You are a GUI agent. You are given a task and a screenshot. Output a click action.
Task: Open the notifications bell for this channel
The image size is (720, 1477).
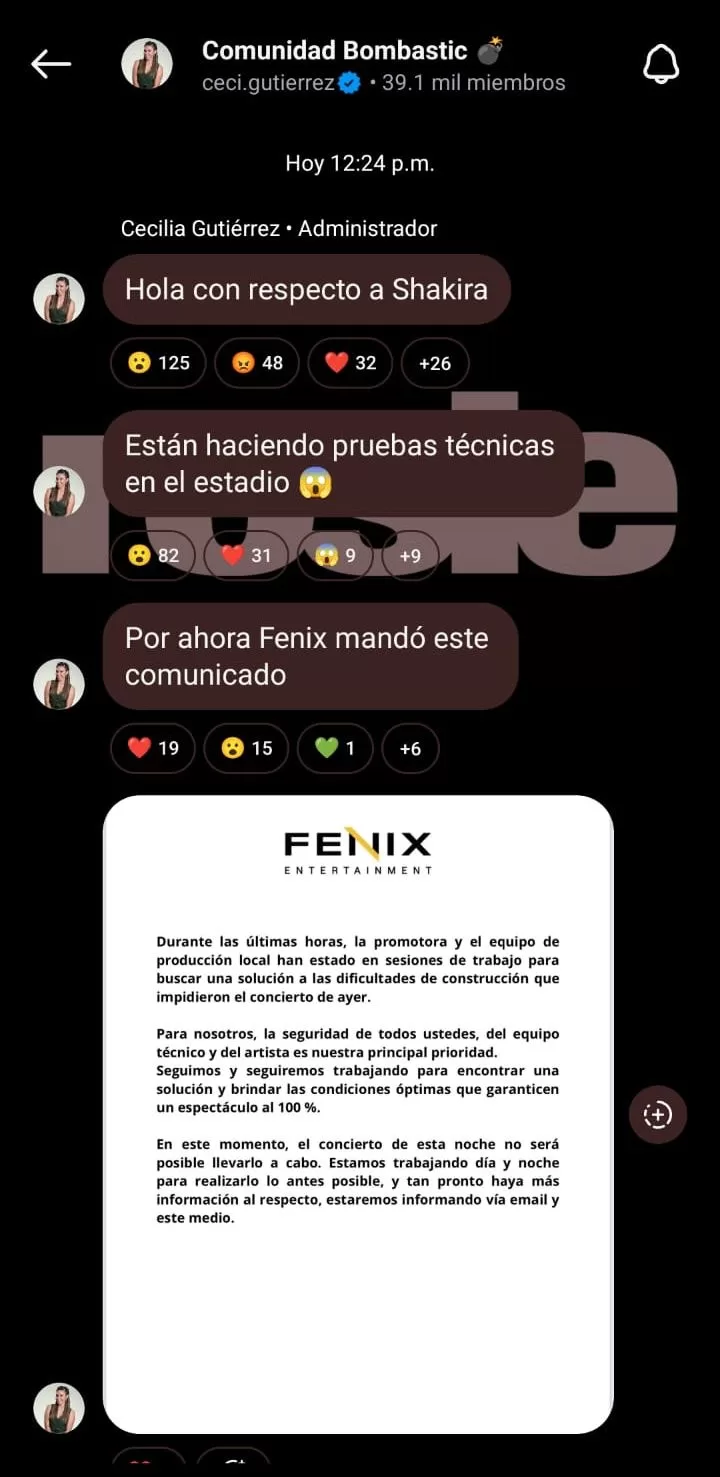pyautogui.click(x=660, y=65)
